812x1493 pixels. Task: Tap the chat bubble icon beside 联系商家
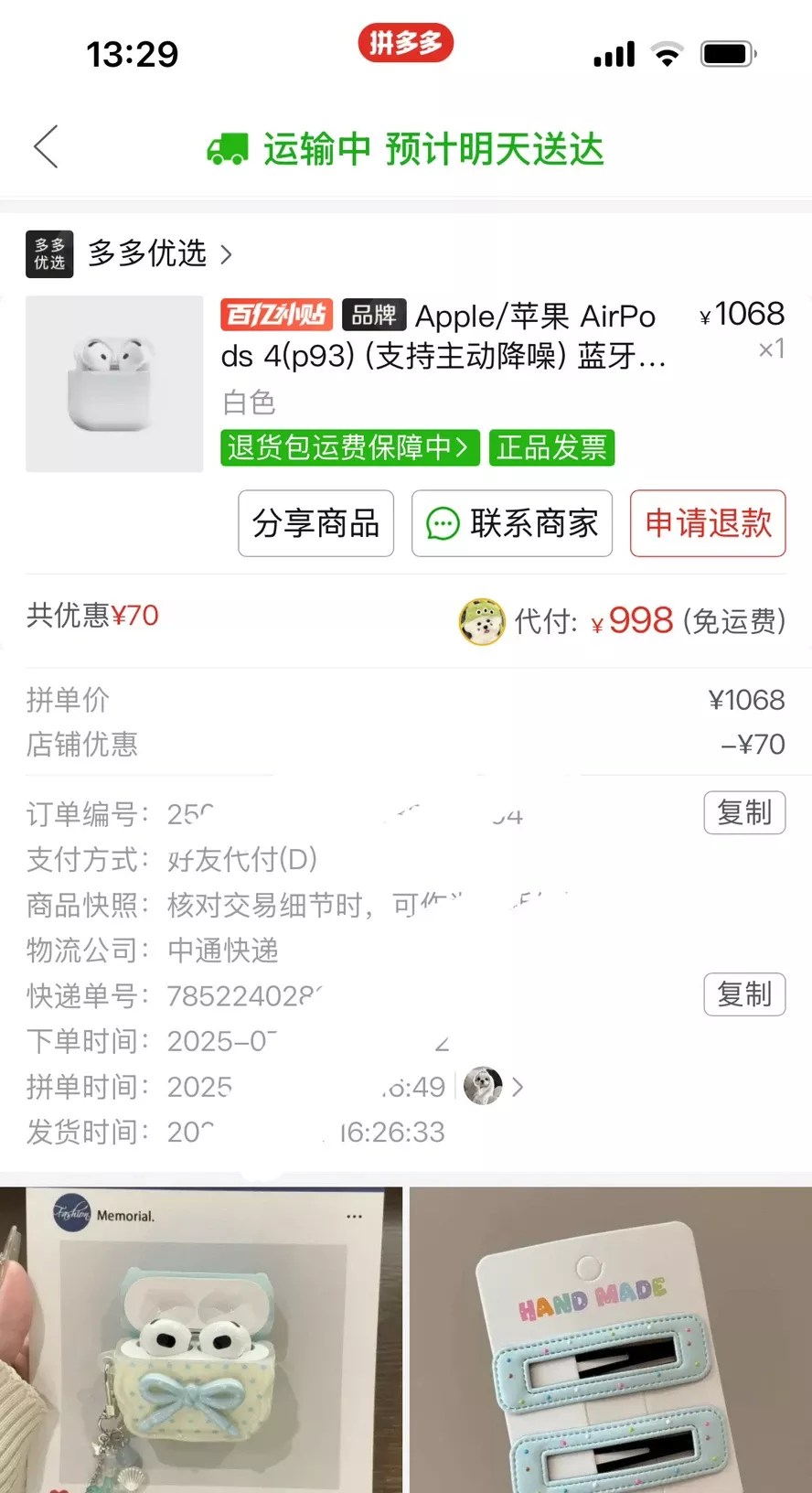[443, 523]
